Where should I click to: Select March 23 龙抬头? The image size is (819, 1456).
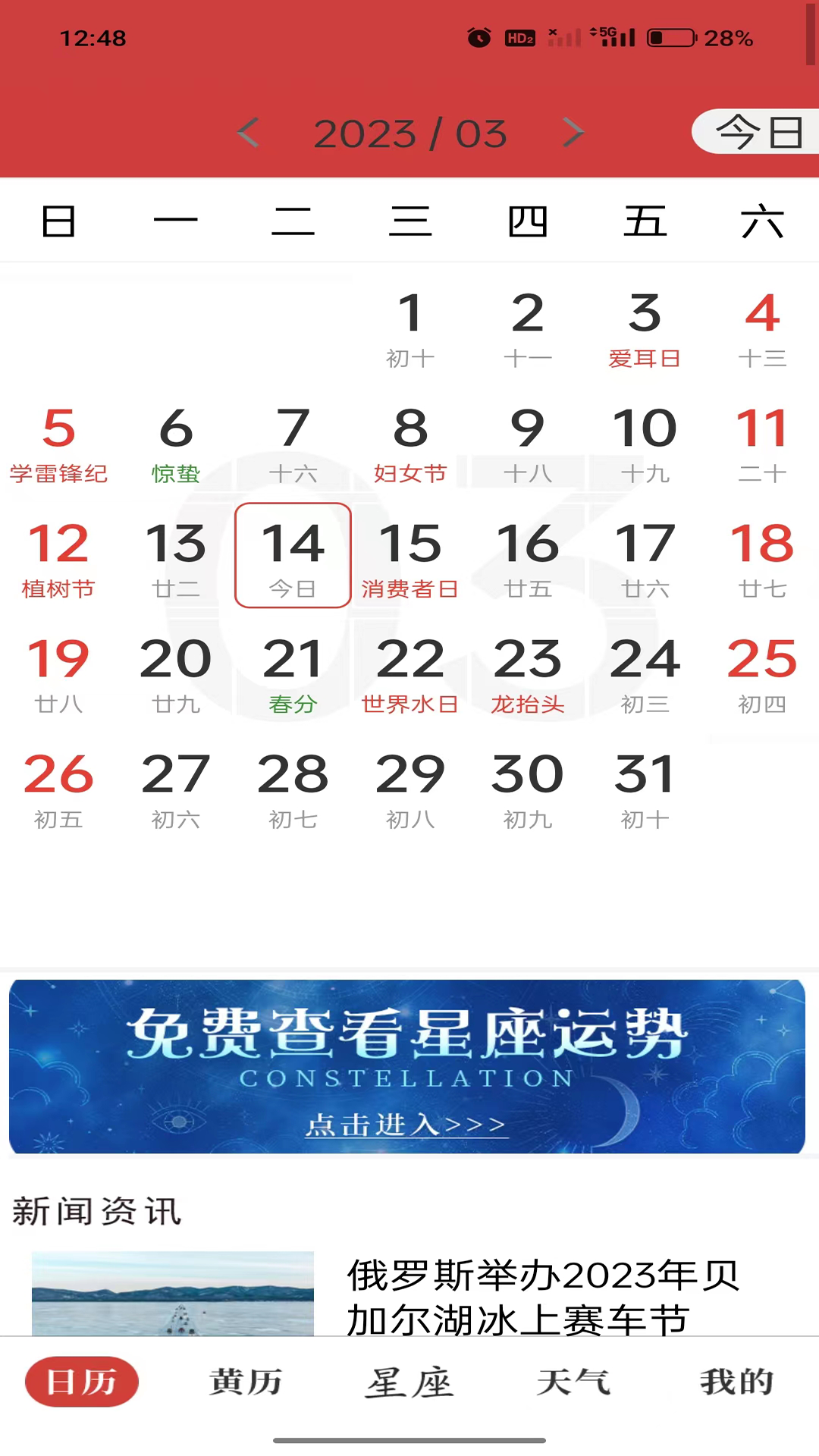527,673
